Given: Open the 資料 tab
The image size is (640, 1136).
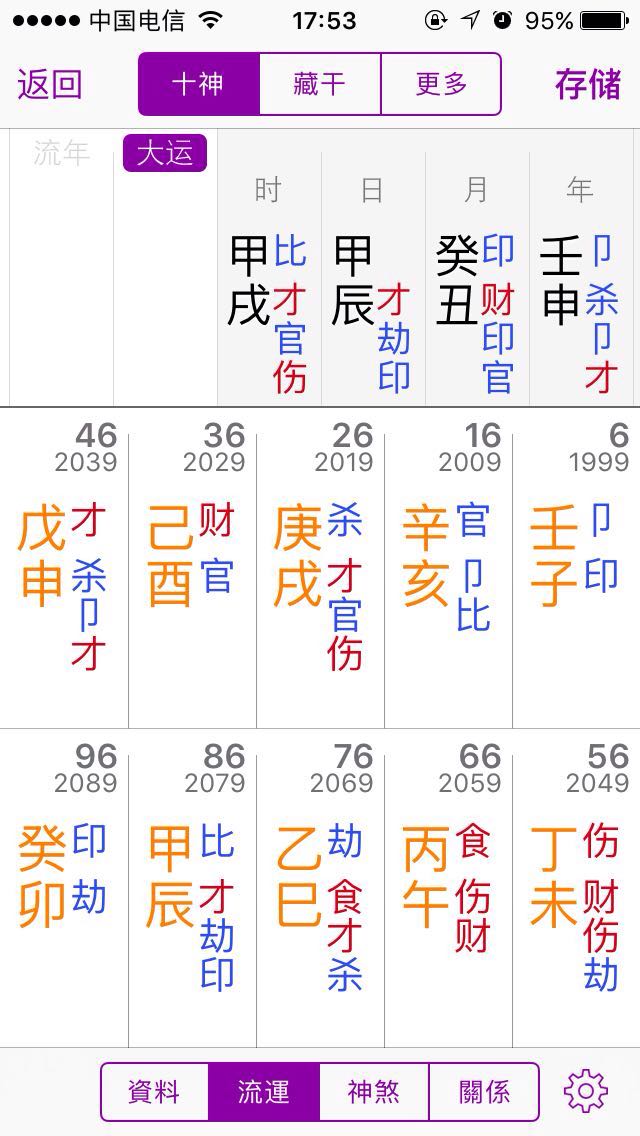Looking at the screenshot, I should (x=154, y=1092).
